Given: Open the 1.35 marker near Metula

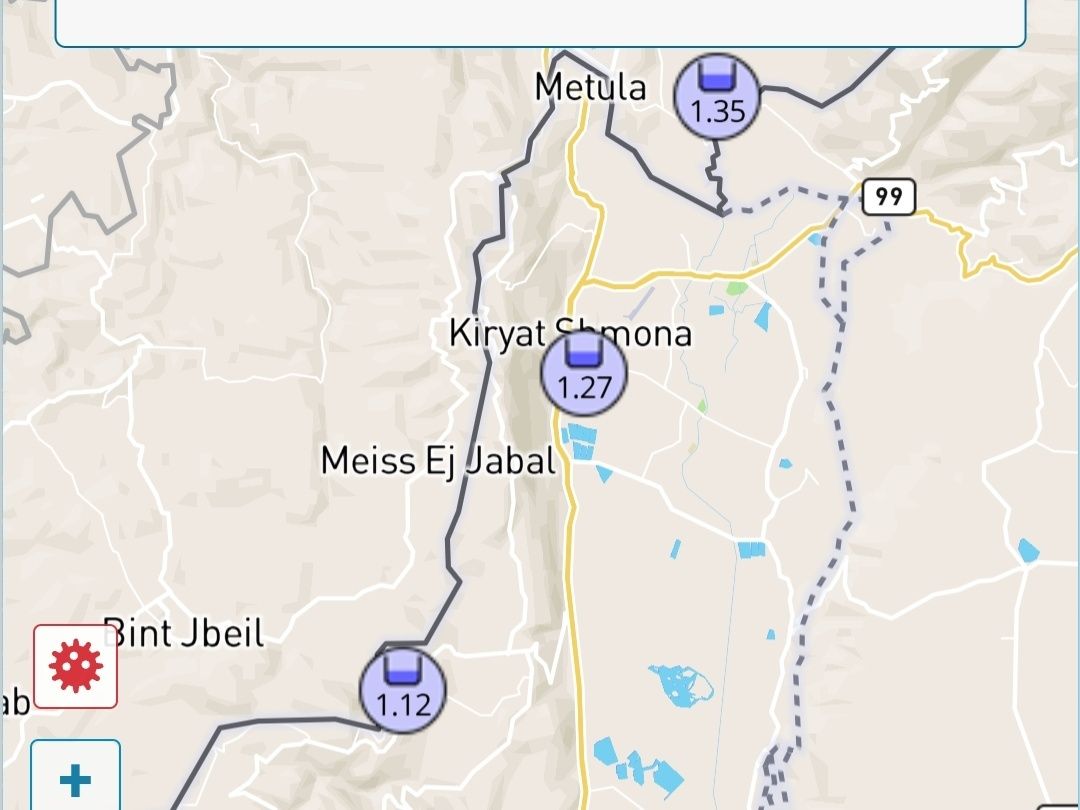Looking at the screenshot, I should tap(716, 95).
